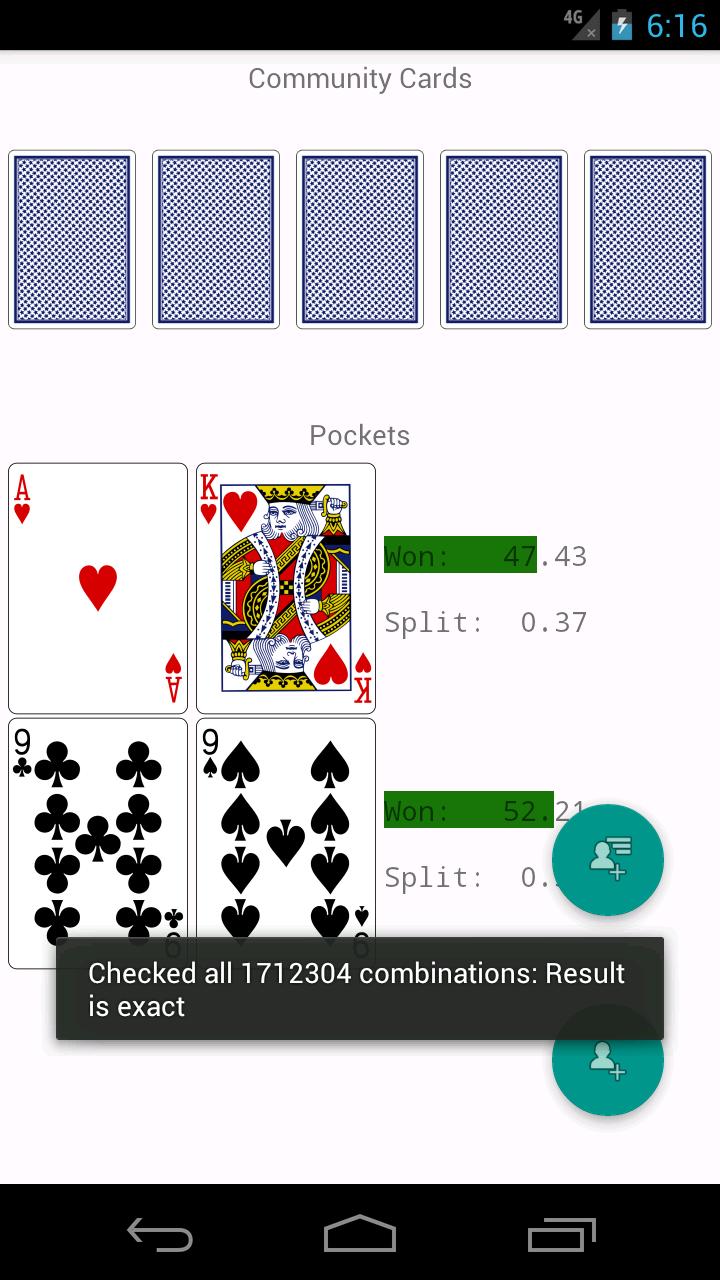This screenshot has height=1280, width=720.
Task: Tap the add player with list button
Action: pos(608,859)
